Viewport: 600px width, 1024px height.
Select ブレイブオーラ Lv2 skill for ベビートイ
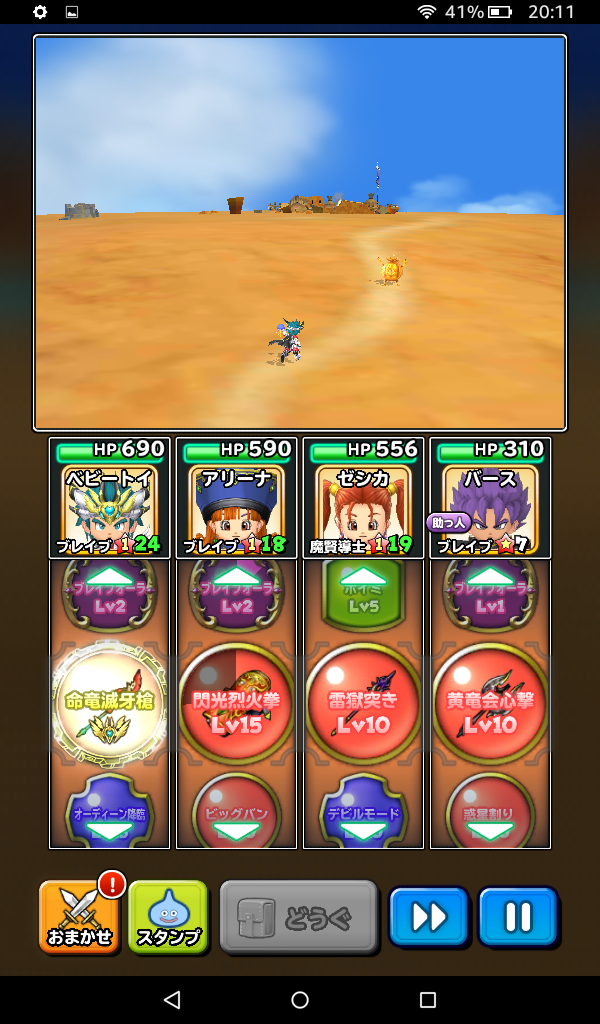[x=109, y=590]
